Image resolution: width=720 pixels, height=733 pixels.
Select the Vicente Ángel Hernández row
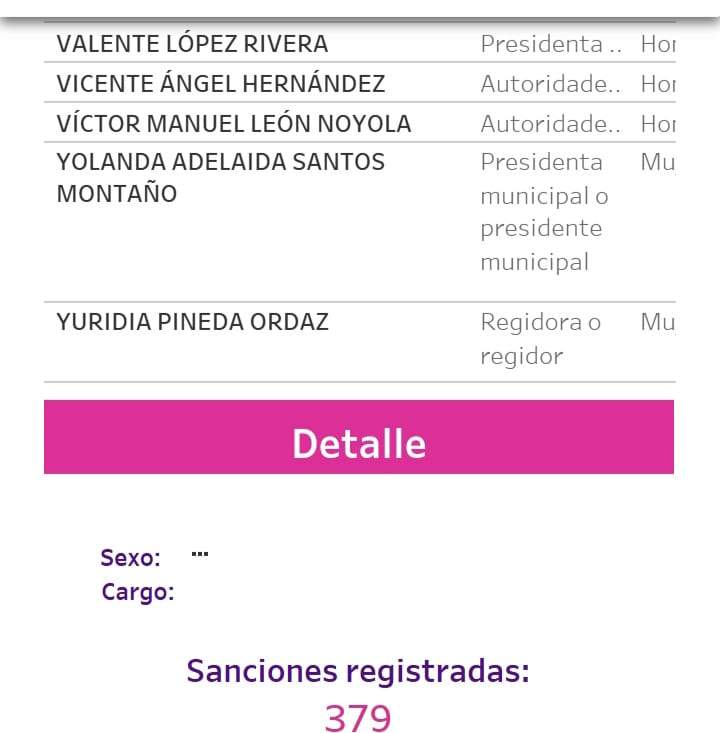[x=220, y=84]
